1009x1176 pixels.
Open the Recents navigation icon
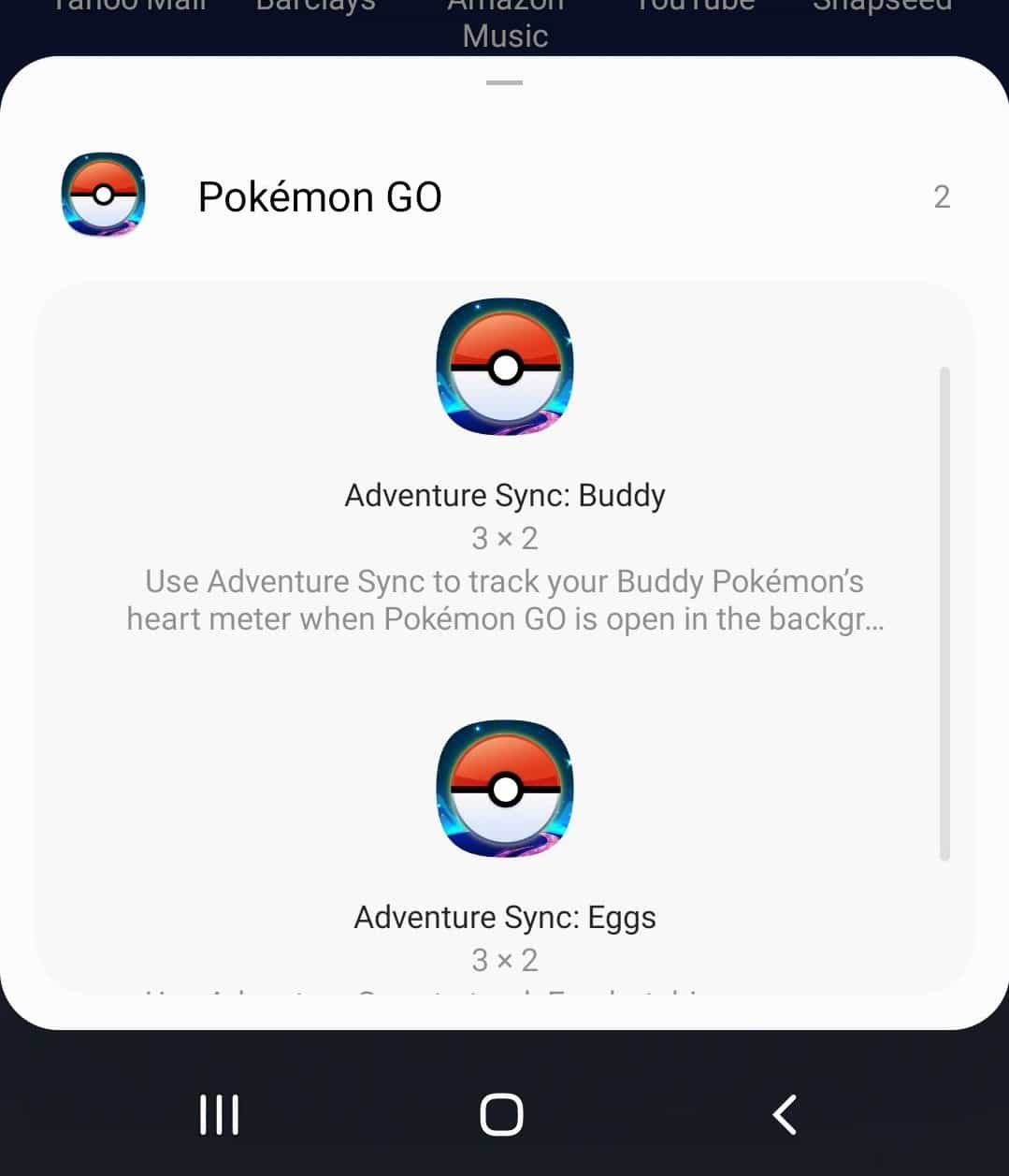[219, 1113]
